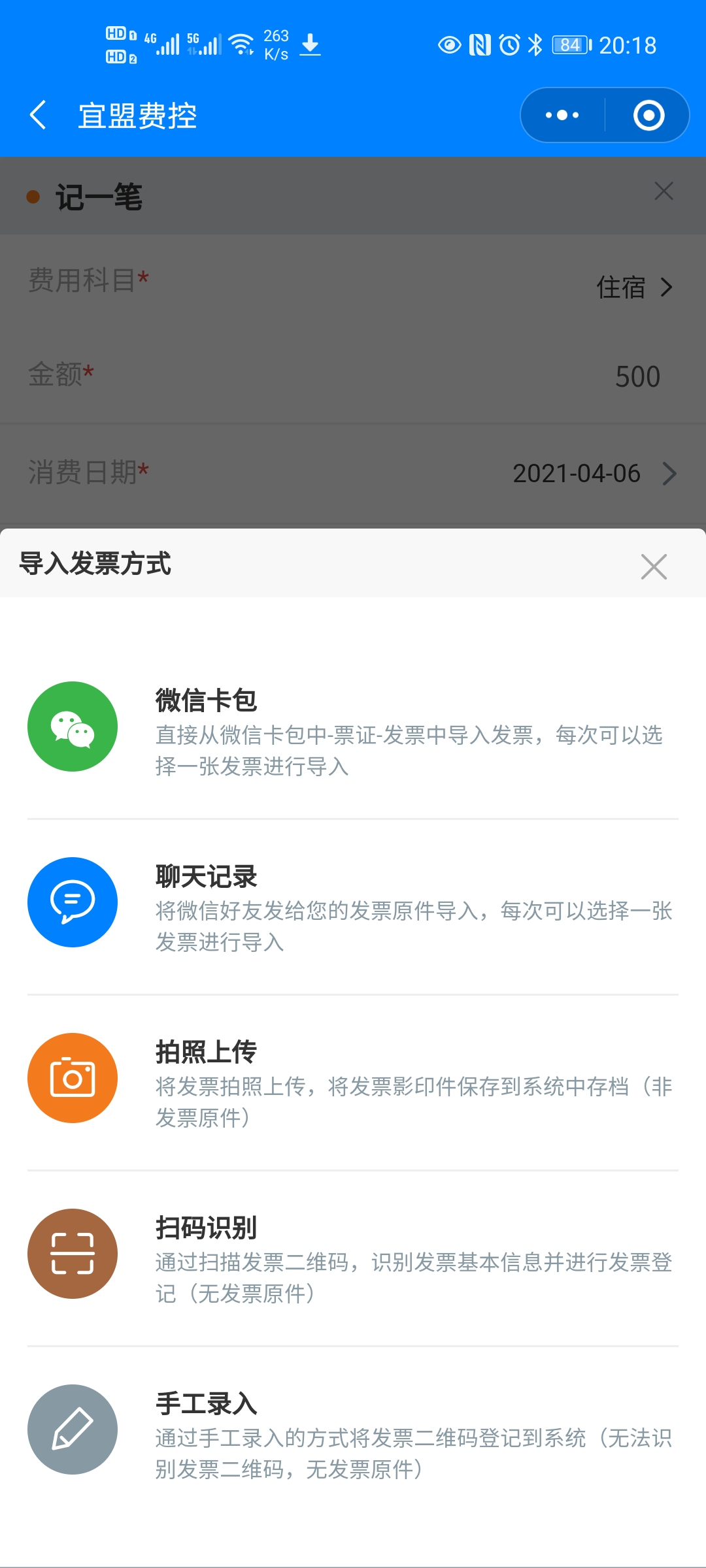Select 拍照上传 to upload invoice photo
This screenshot has height=1568, width=706.
click(353, 1083)
